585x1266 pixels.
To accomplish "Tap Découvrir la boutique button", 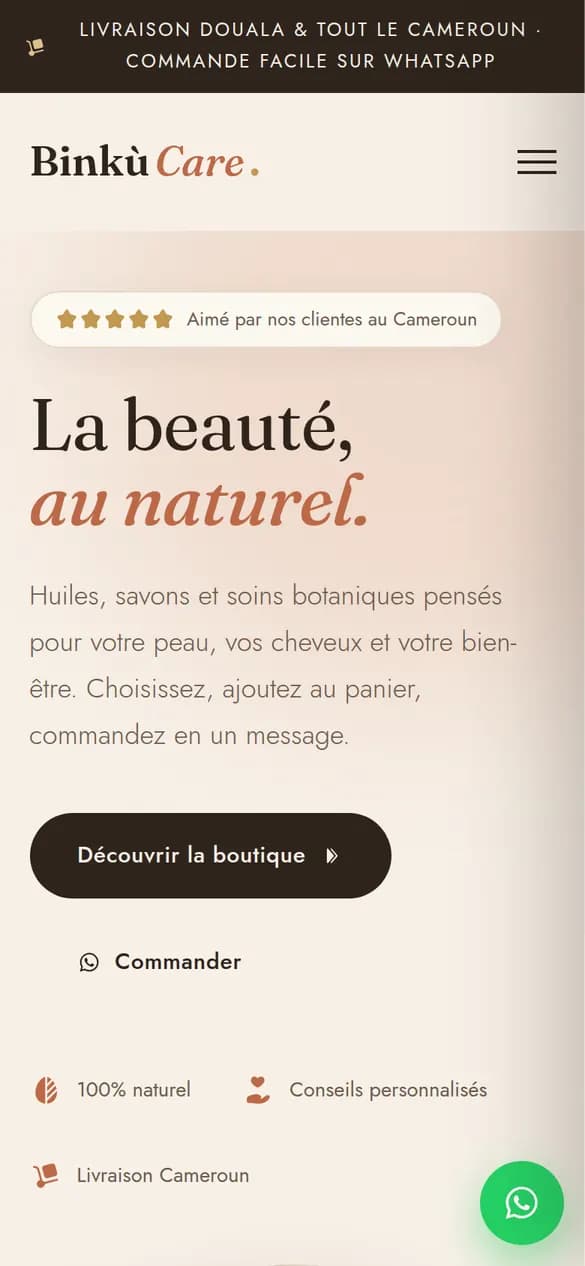I will 210,855.
